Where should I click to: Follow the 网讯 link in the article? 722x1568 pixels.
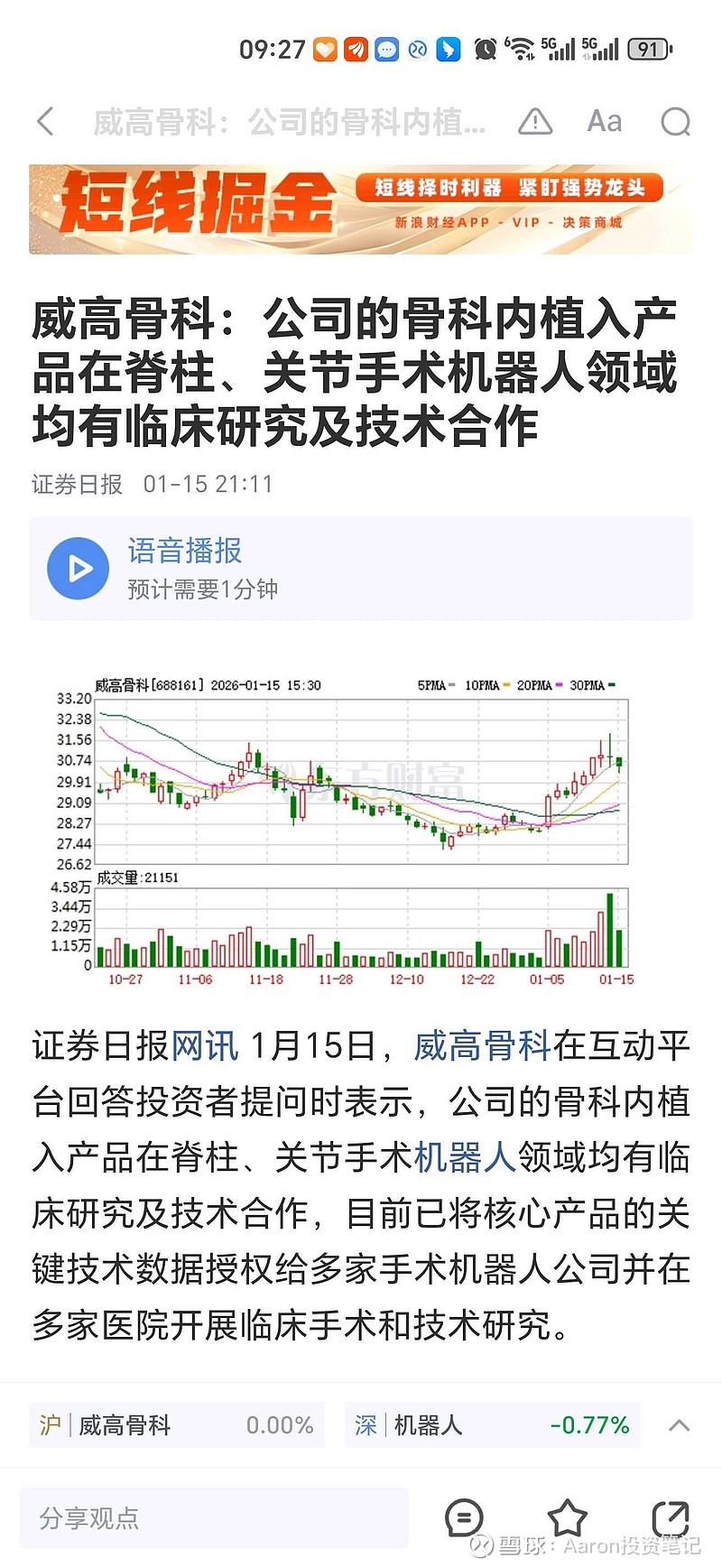[205, 1046]
